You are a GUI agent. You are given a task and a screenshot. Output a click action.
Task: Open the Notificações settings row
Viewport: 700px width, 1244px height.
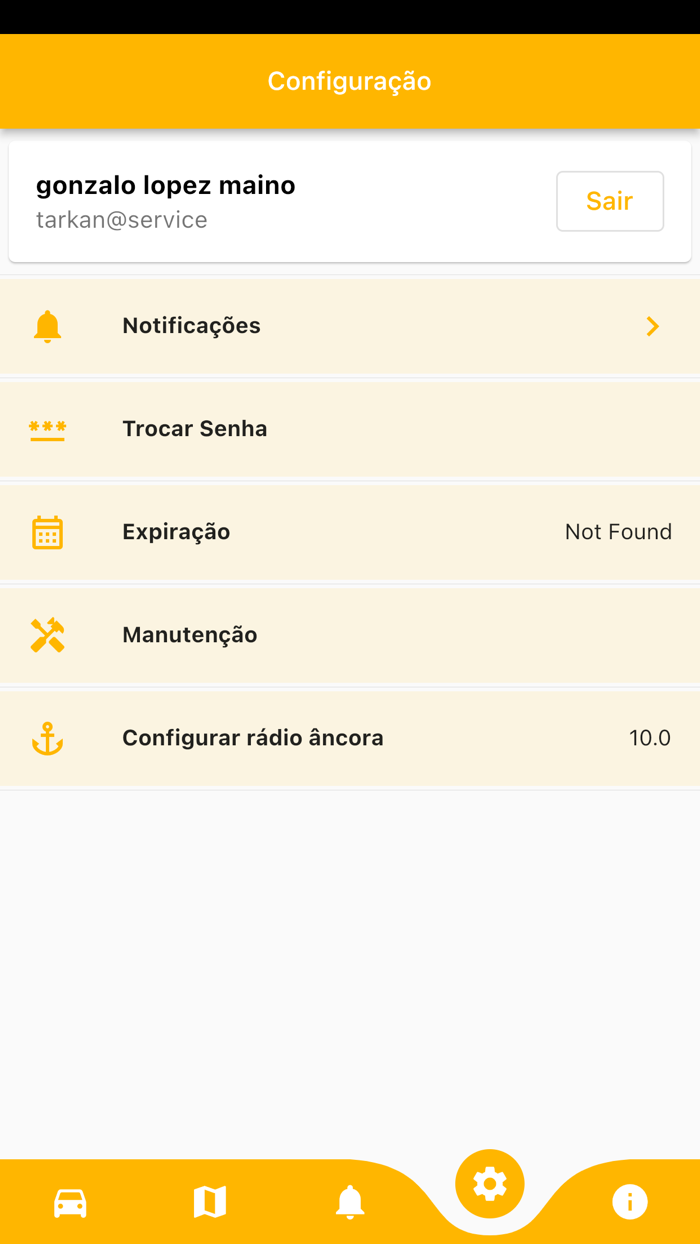[x=350, y=326]
